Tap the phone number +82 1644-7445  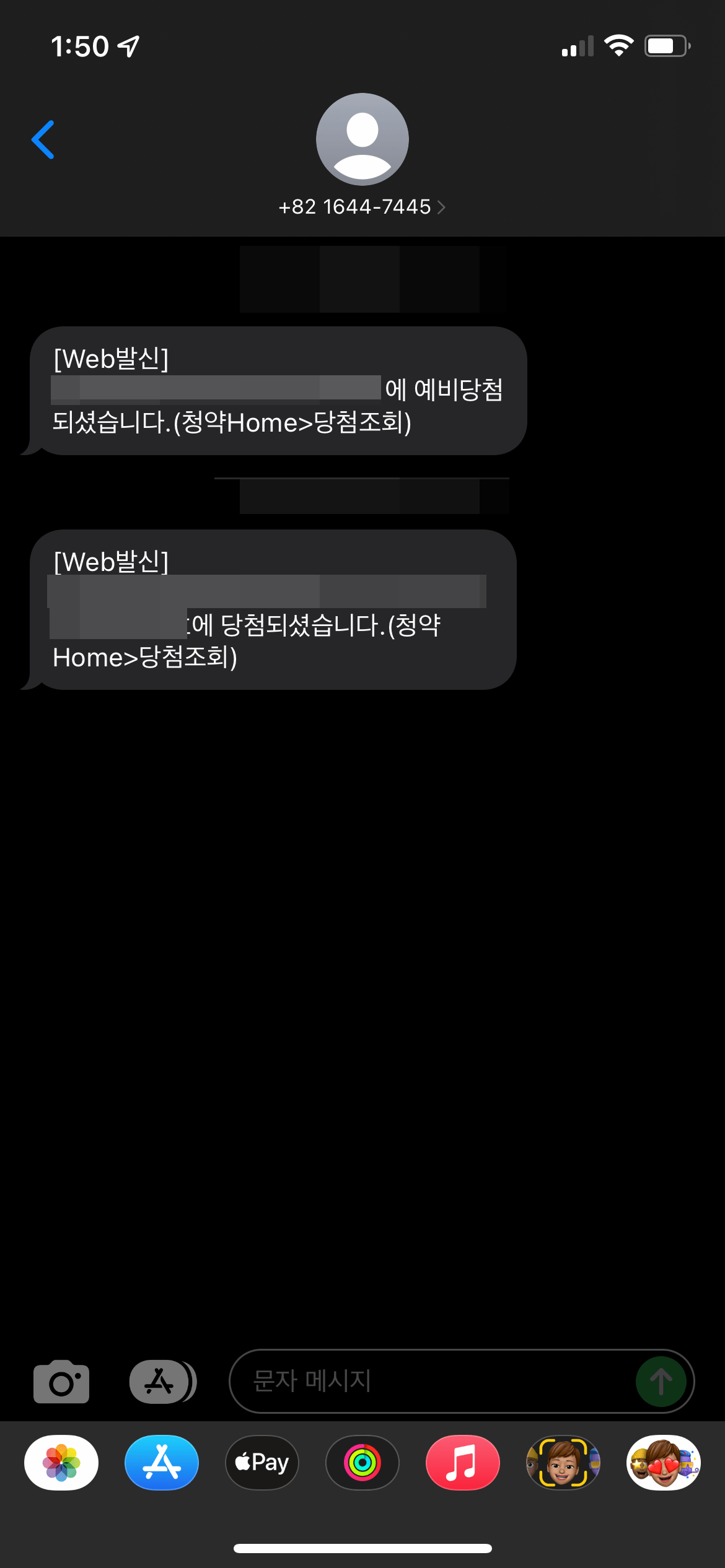(x=355, y=207)
